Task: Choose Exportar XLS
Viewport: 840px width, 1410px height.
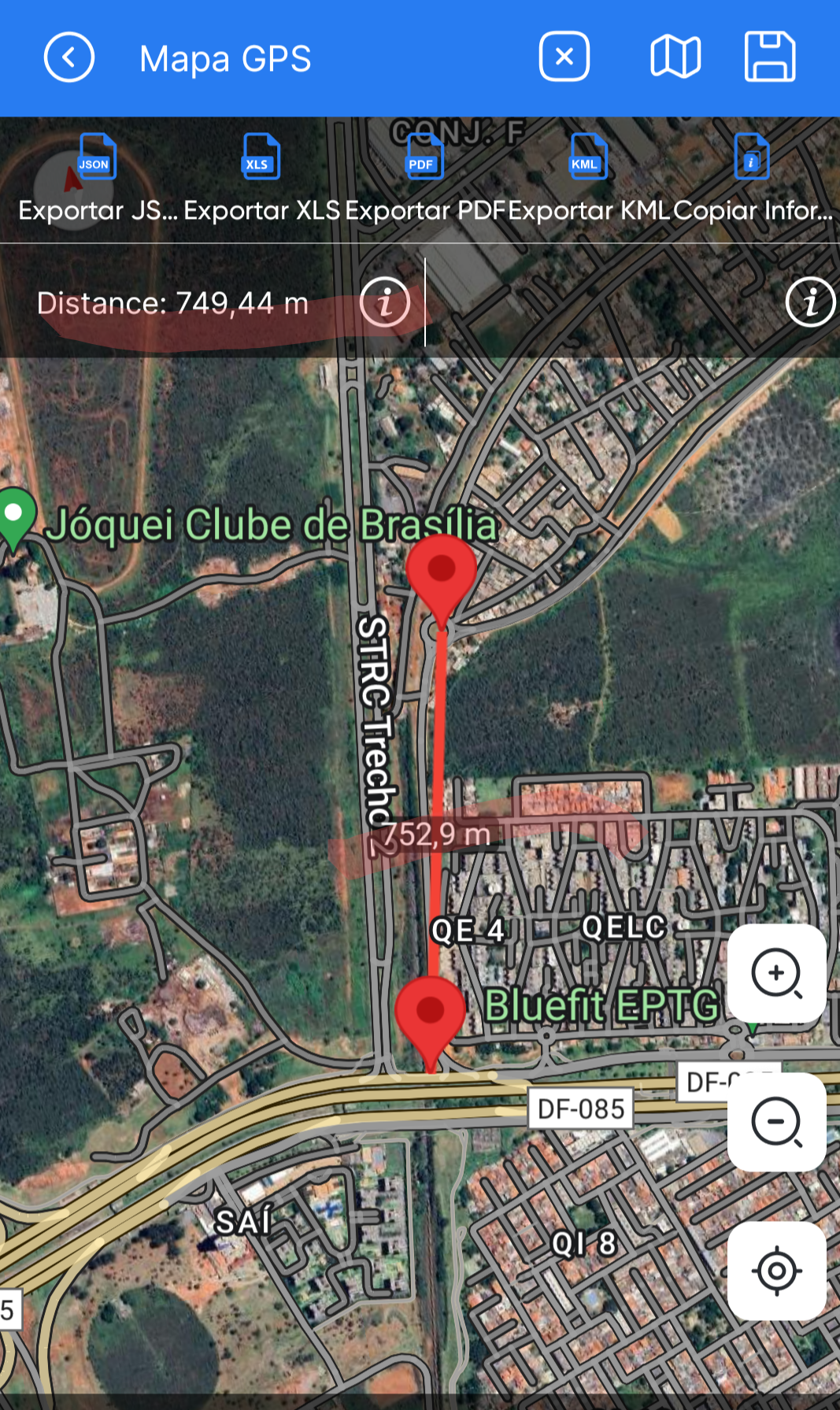Action: [x=261, y=179]
